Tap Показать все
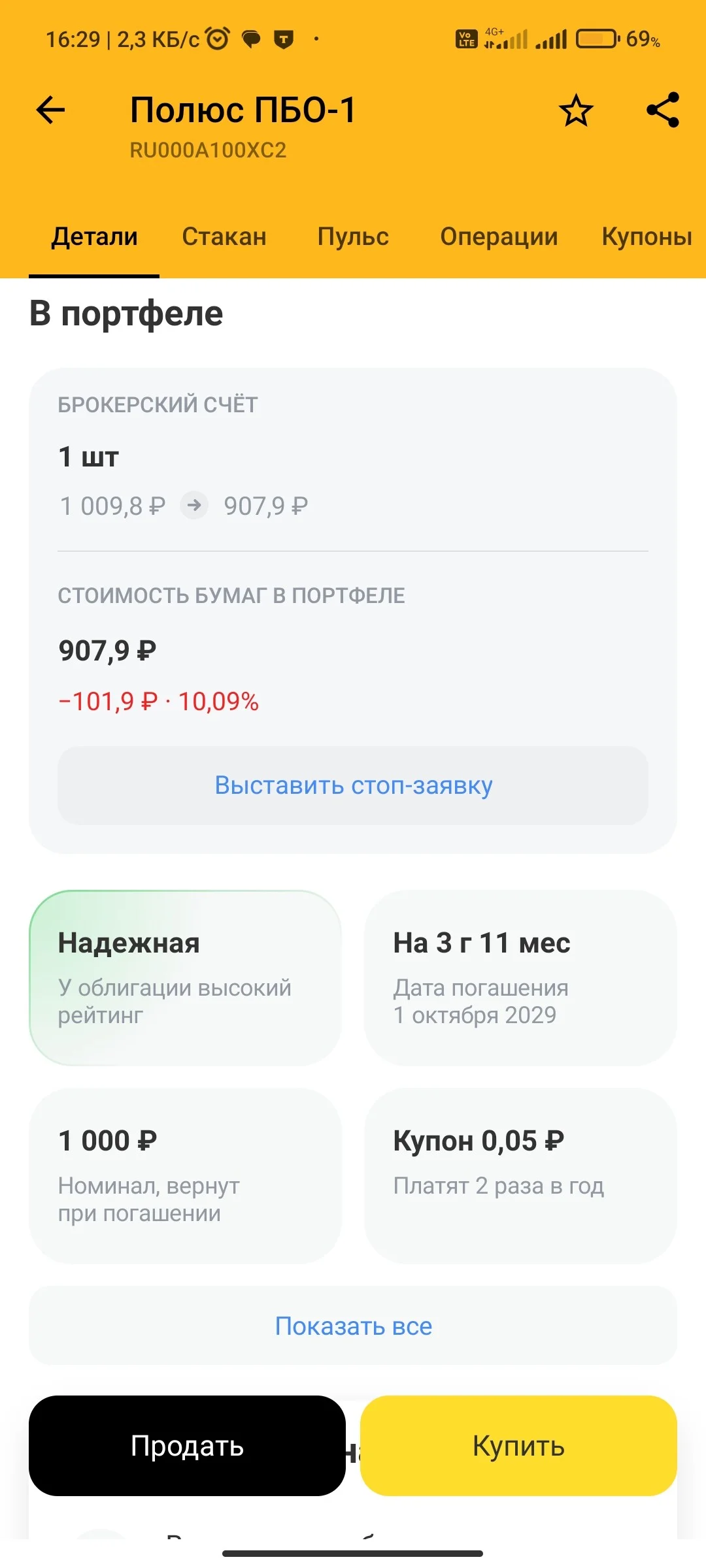The height and width of the screenshot is (1568, 706). [353, 1326]
